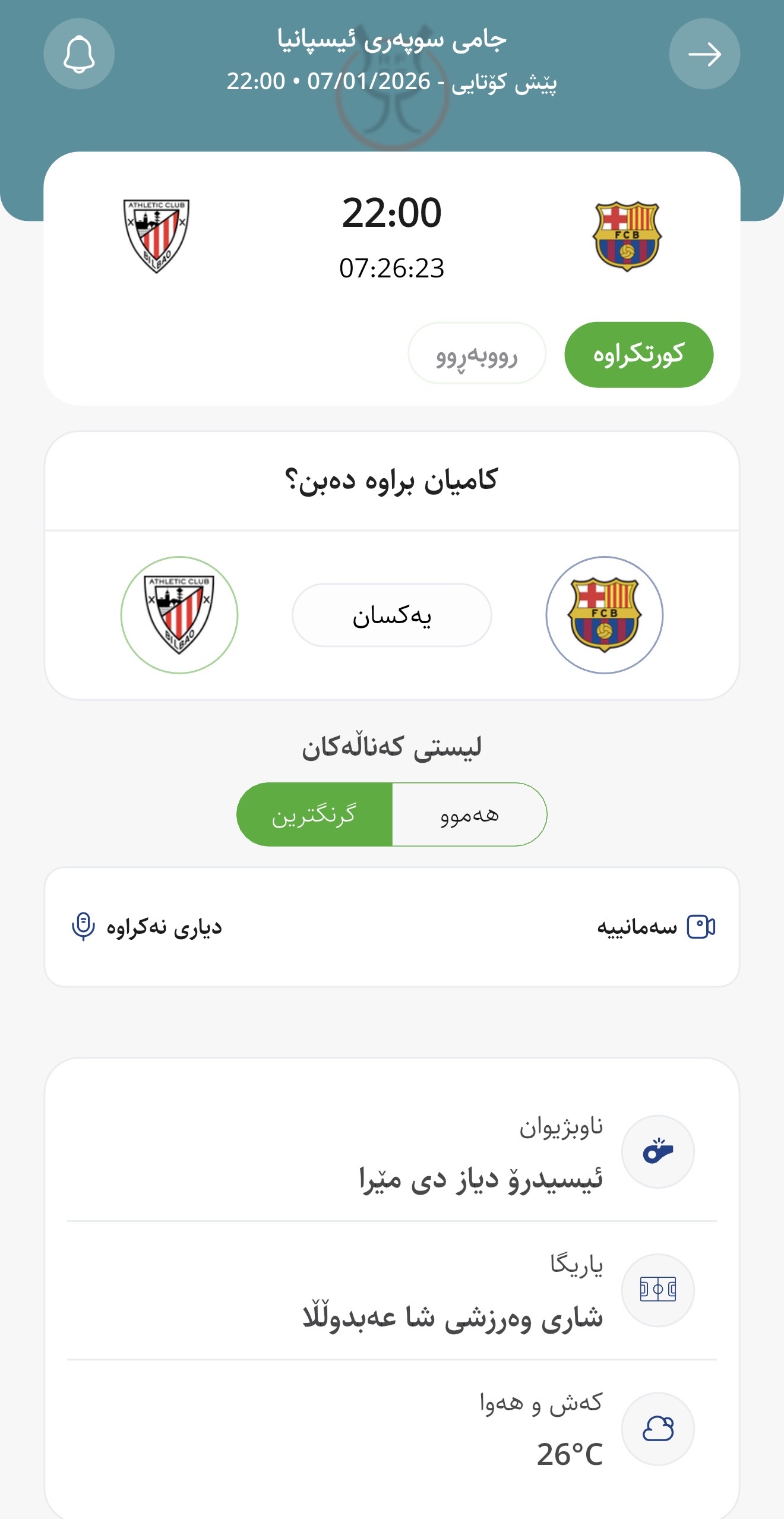The height and width of the screenshot is (1519, 784).
Task: Open Athletic Club logo in match header
Action: coord(156,236)
